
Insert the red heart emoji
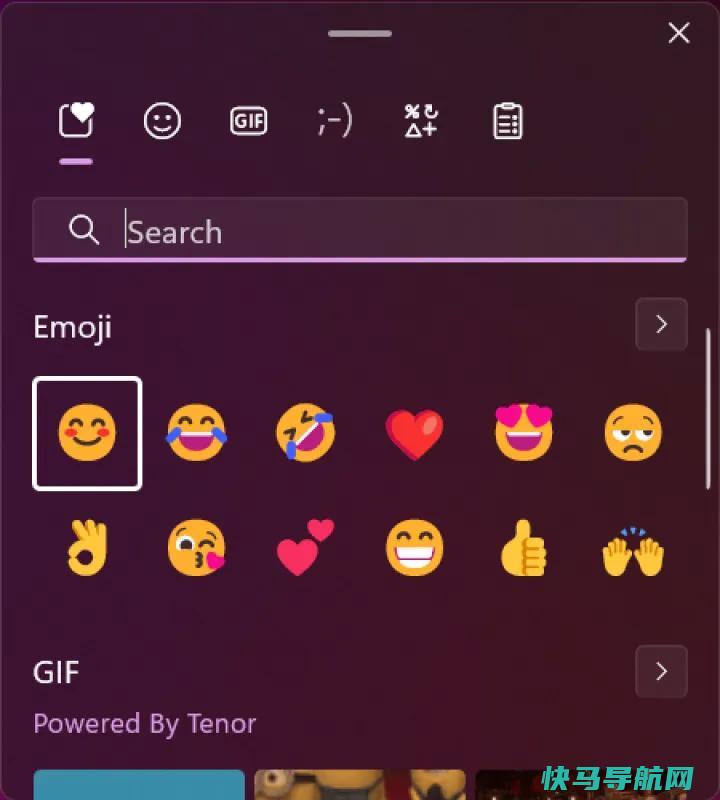point(414,435)
